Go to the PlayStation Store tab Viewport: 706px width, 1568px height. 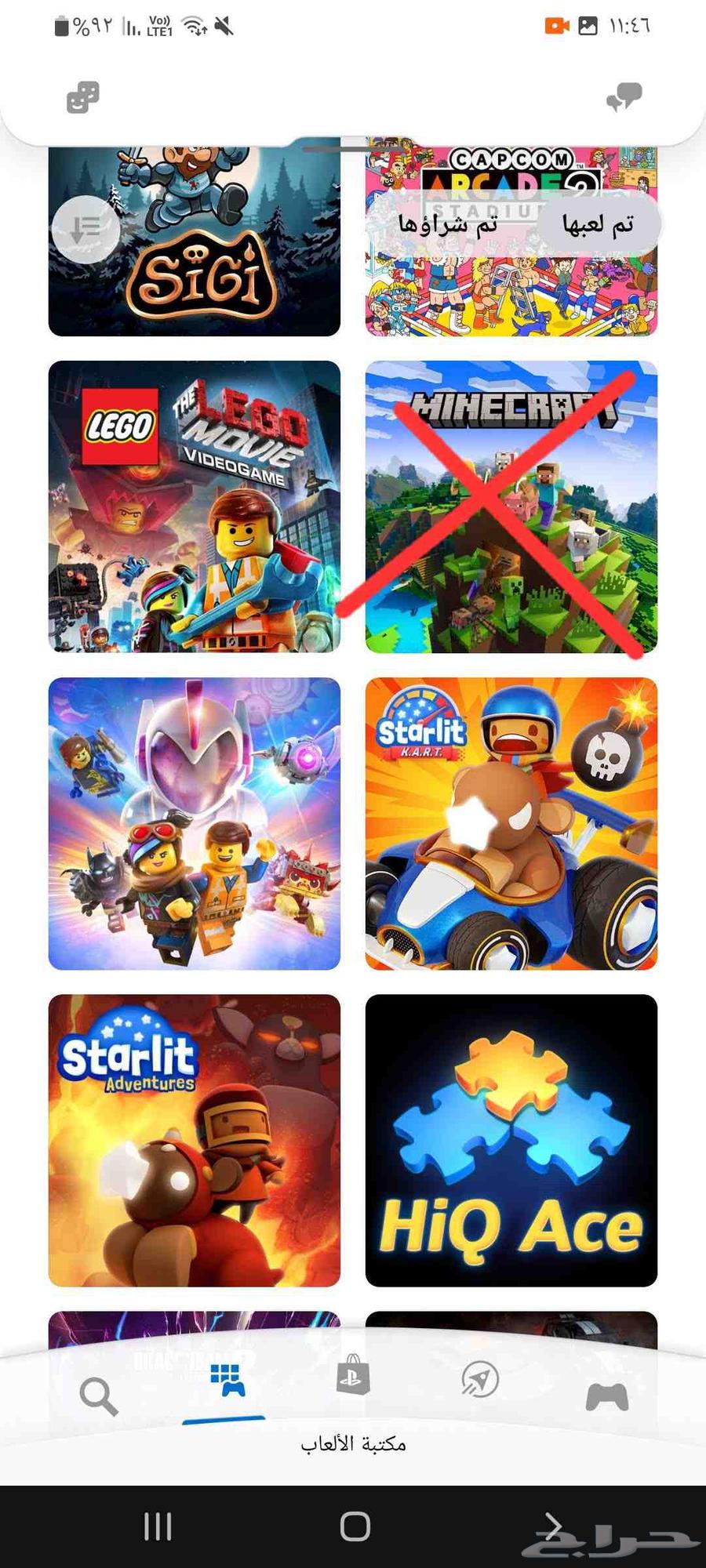click(x=352, y=1376)
